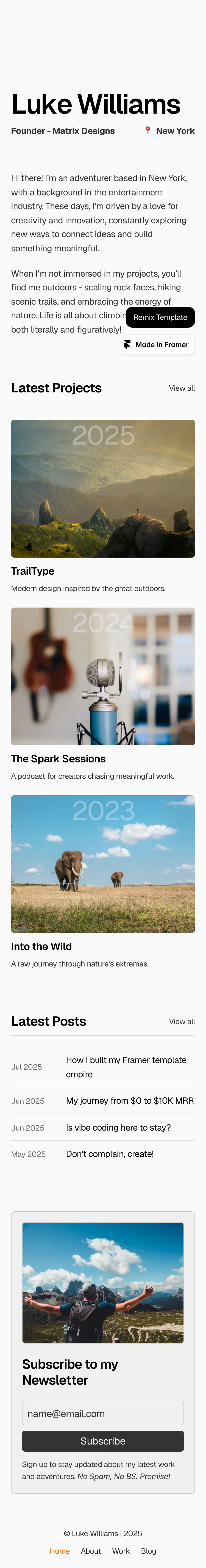Screen dimensions: 206x1568
Task: Read the Framer template empire post
Action: 103,1067
